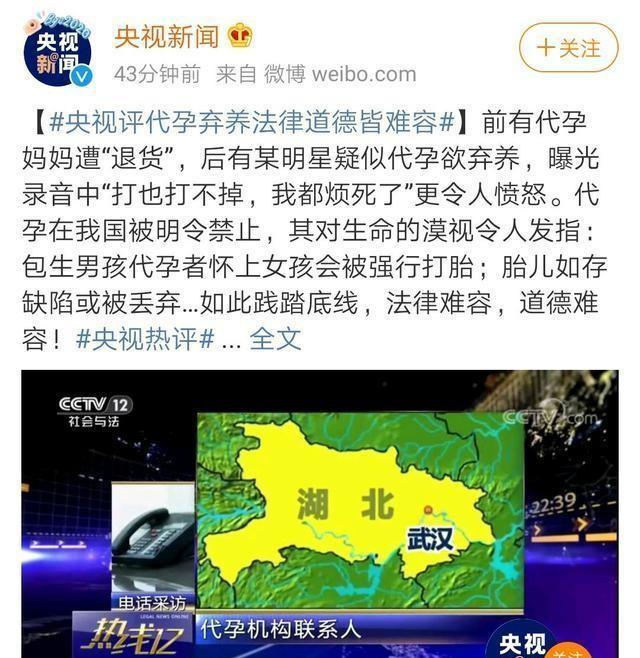Open hashtag 央视评代孕弃养法律道德皆难容
640x658 pixels.
(248, 123)
